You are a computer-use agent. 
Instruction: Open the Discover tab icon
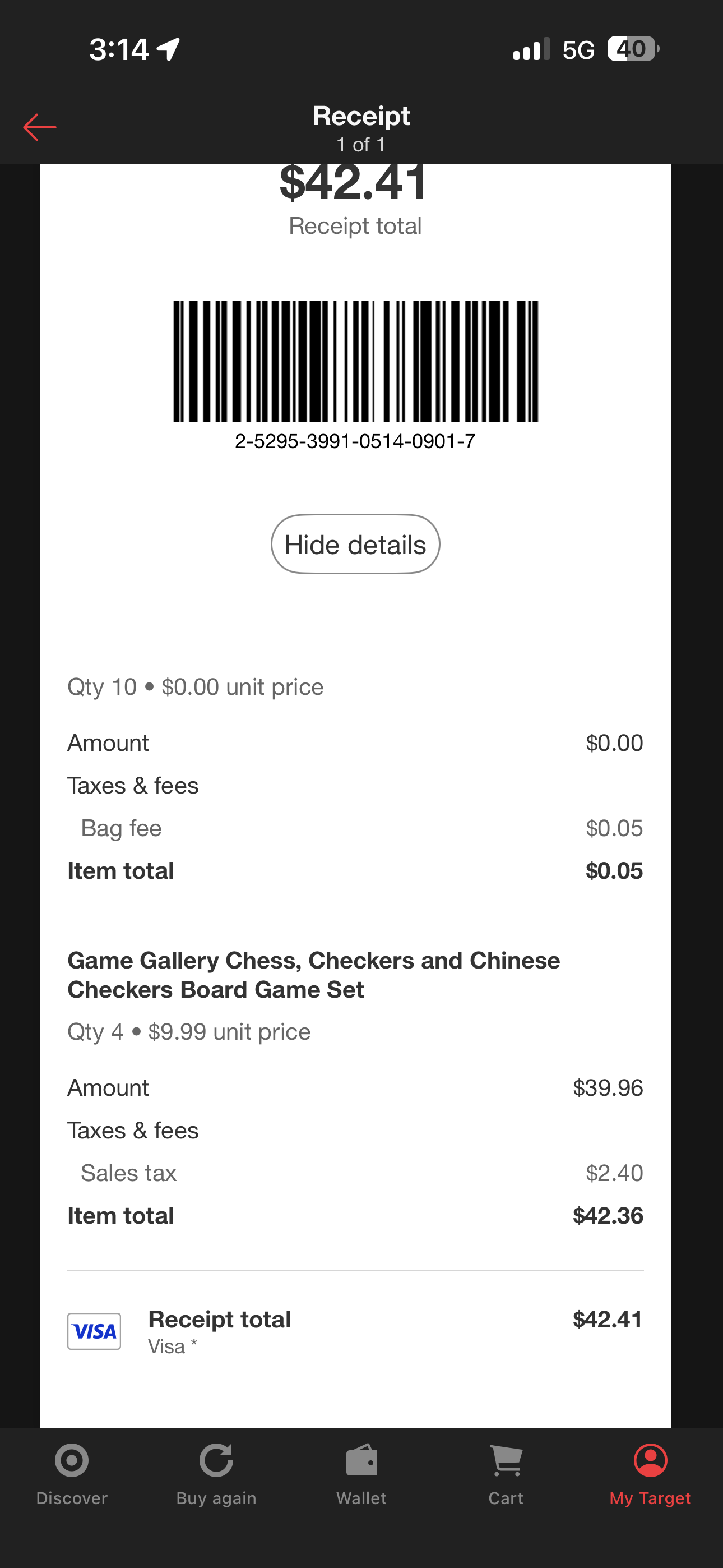(x=71, y=1461)
